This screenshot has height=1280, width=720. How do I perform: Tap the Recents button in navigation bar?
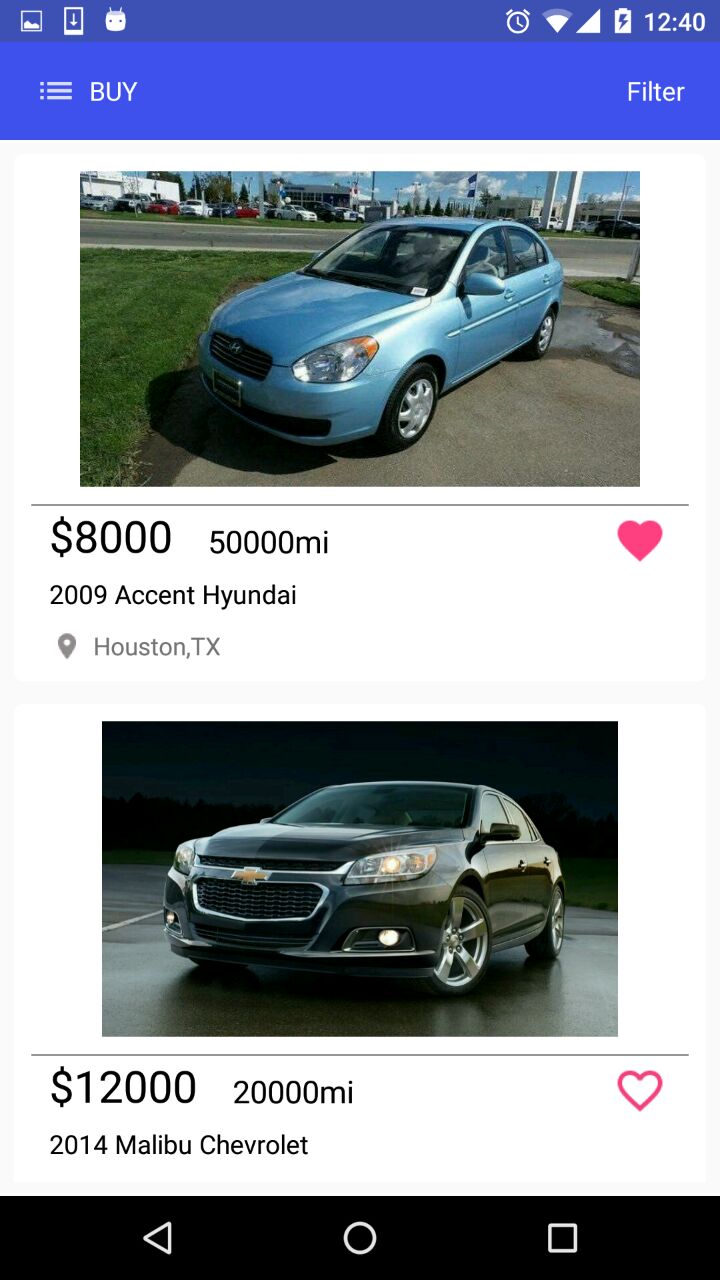tap(561, 1237)
